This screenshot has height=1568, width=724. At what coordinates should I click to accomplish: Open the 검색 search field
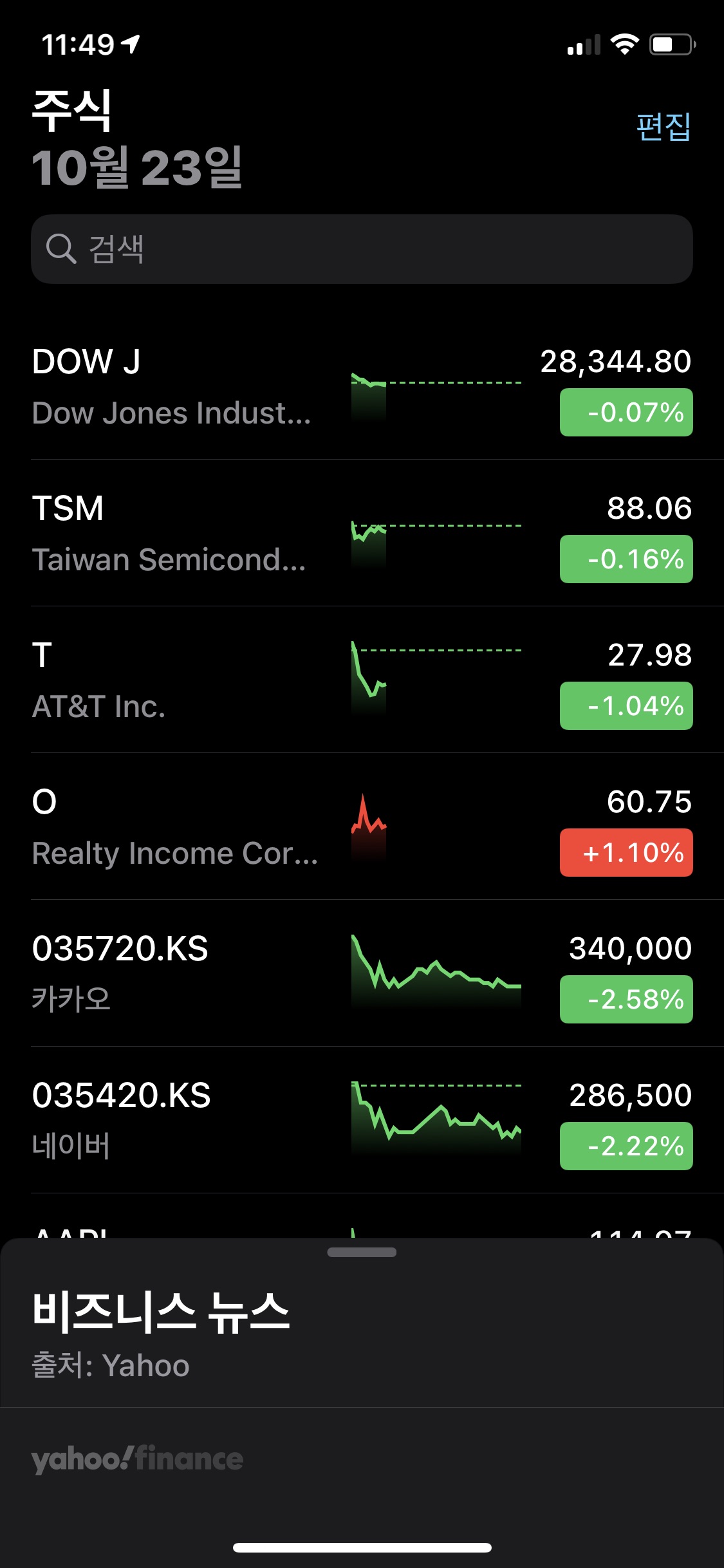pos(362,249)
